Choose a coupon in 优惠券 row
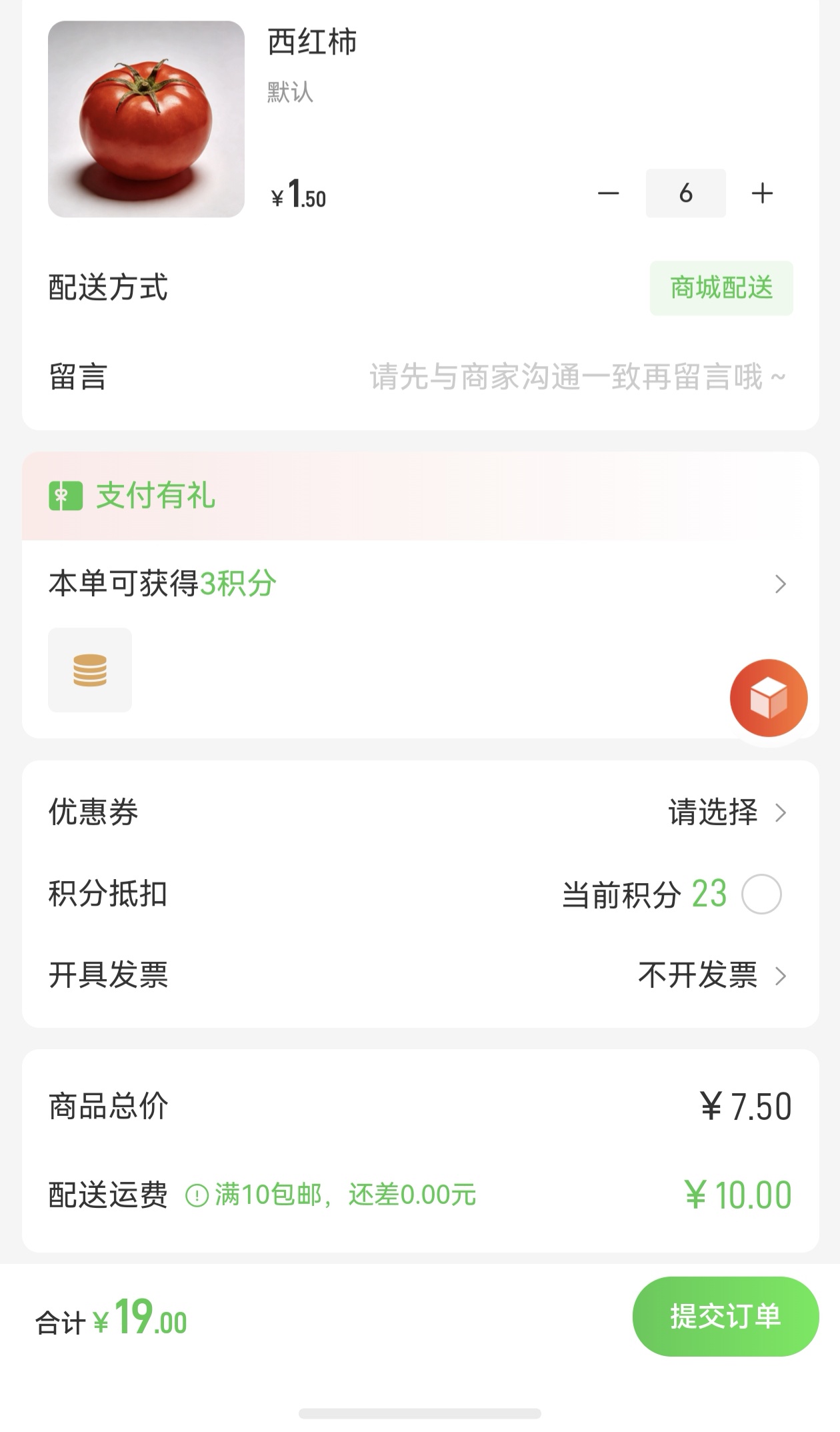This screenshot has height=1432, width=840. tap(727, 812)
